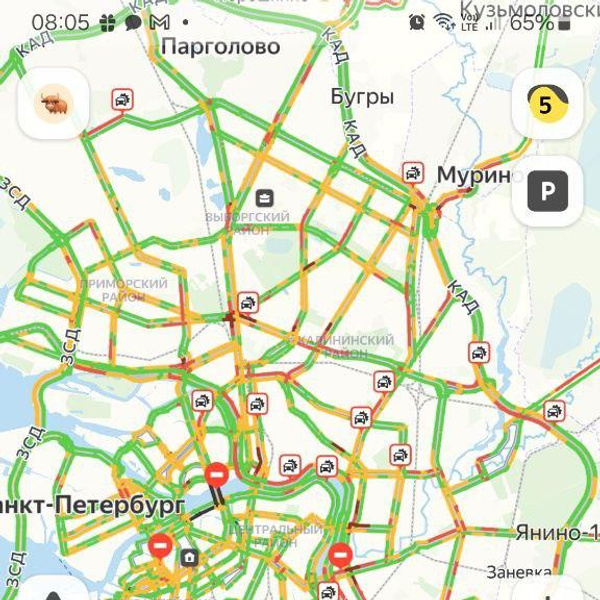This screenshot has height=600, width=600.
Task: Toggle the traffic level 5 button
Action: click(x=547, y=103)
